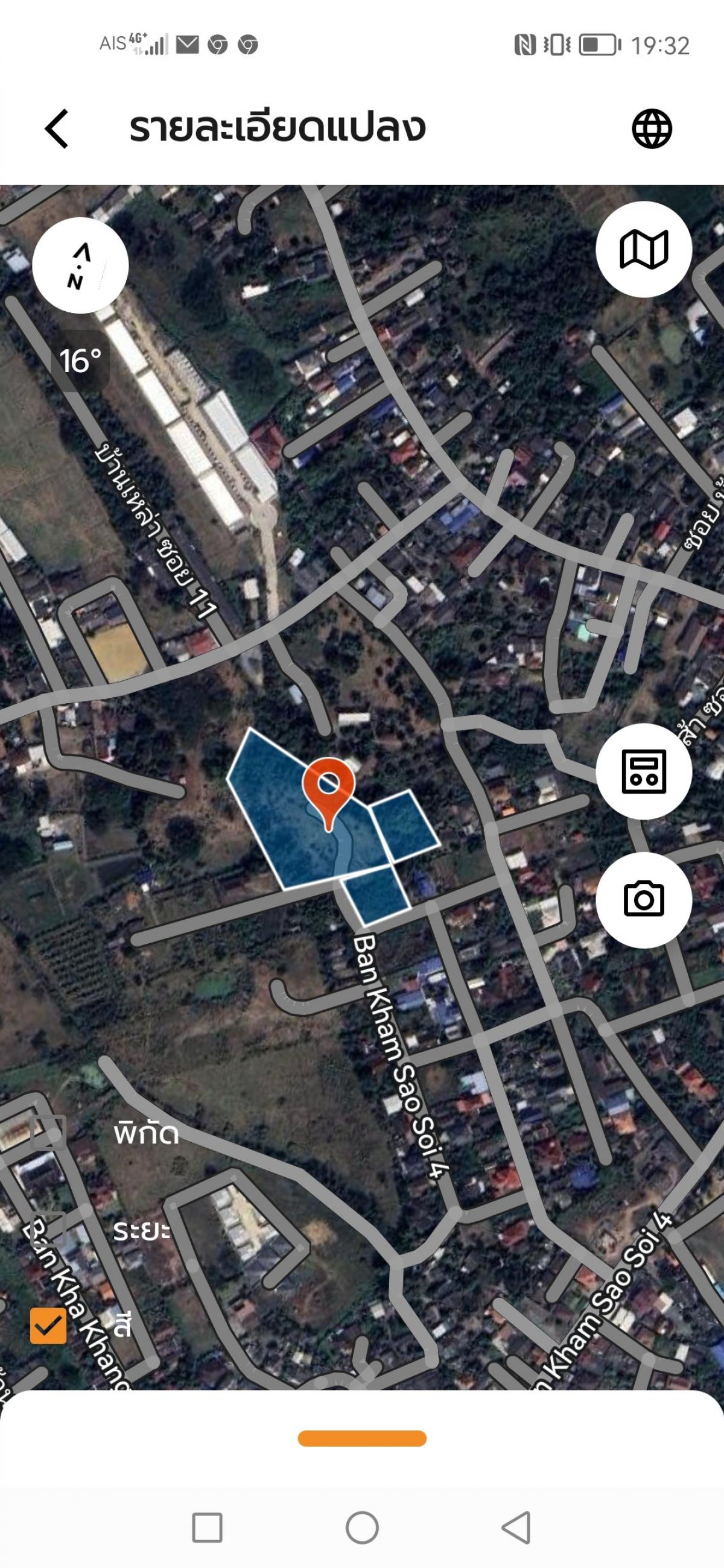Image resolution: width=724 pixels, height=1568 pixels.
Task: Open the transit route button
Action: (644, 771)
